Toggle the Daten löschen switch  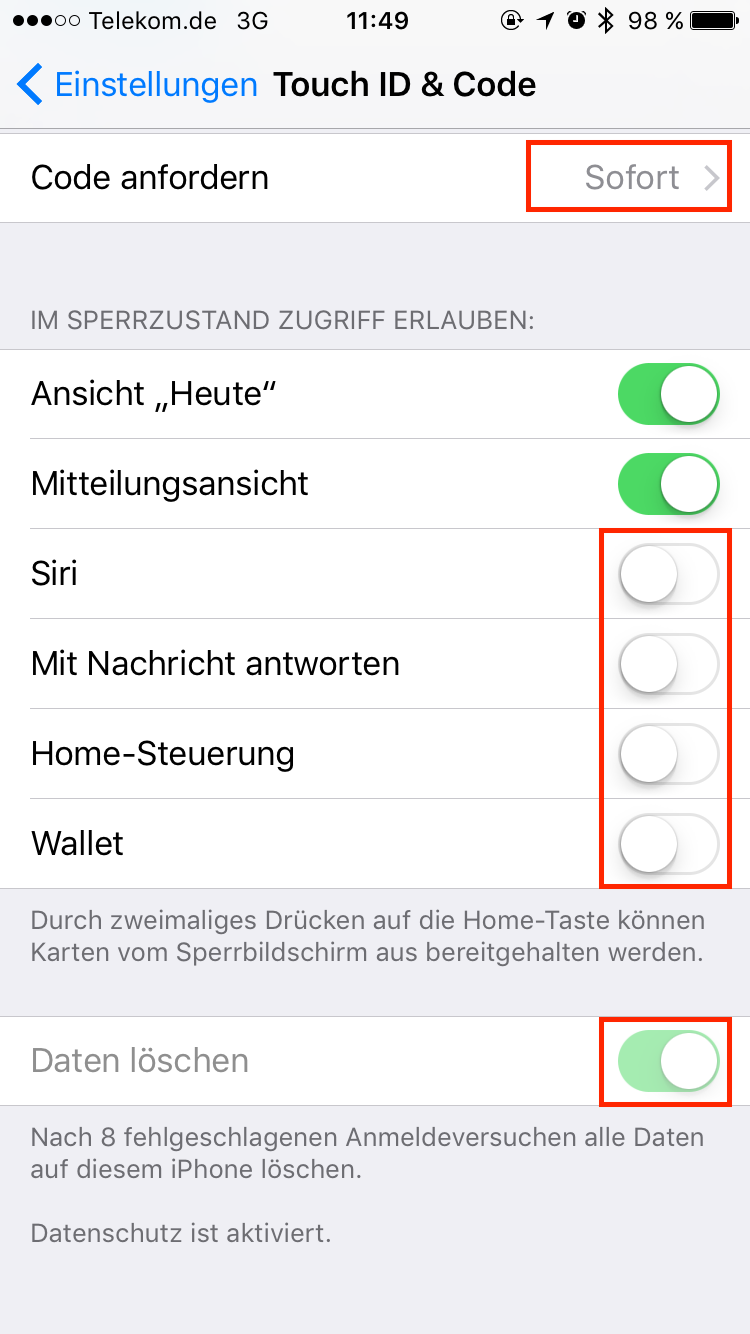click(x=669, y=1061)
